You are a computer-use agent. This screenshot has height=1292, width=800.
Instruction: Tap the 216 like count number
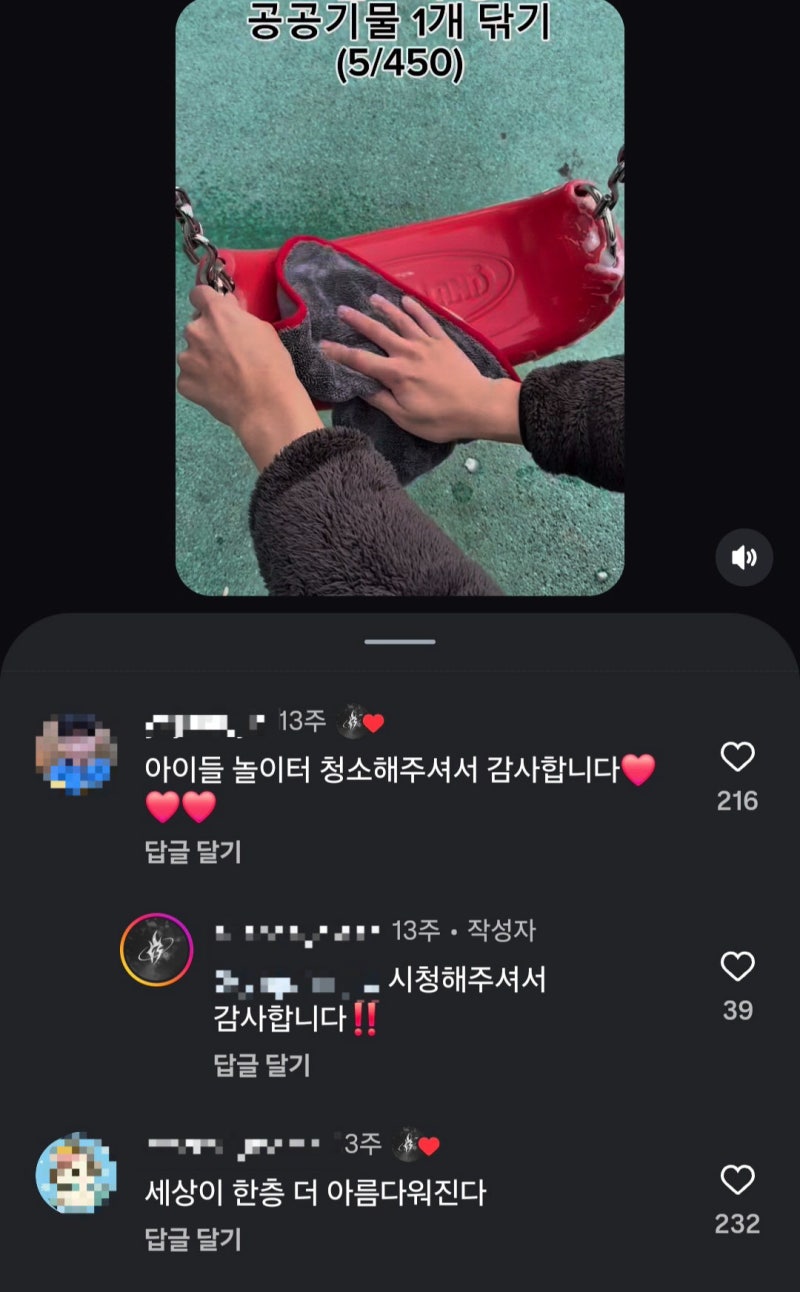[x=735, y=800]
